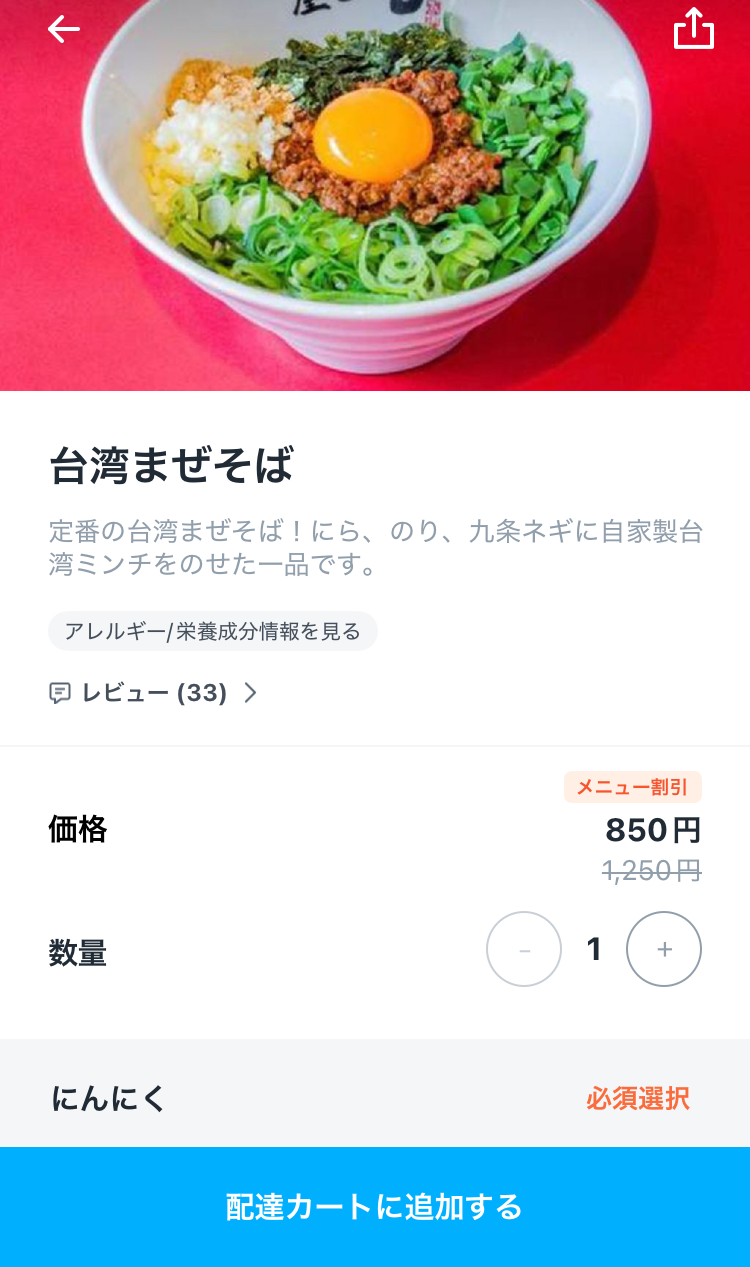Increase quantity with plus button
The height and width of the screenshot is (1267, 750).
(664, 949)
